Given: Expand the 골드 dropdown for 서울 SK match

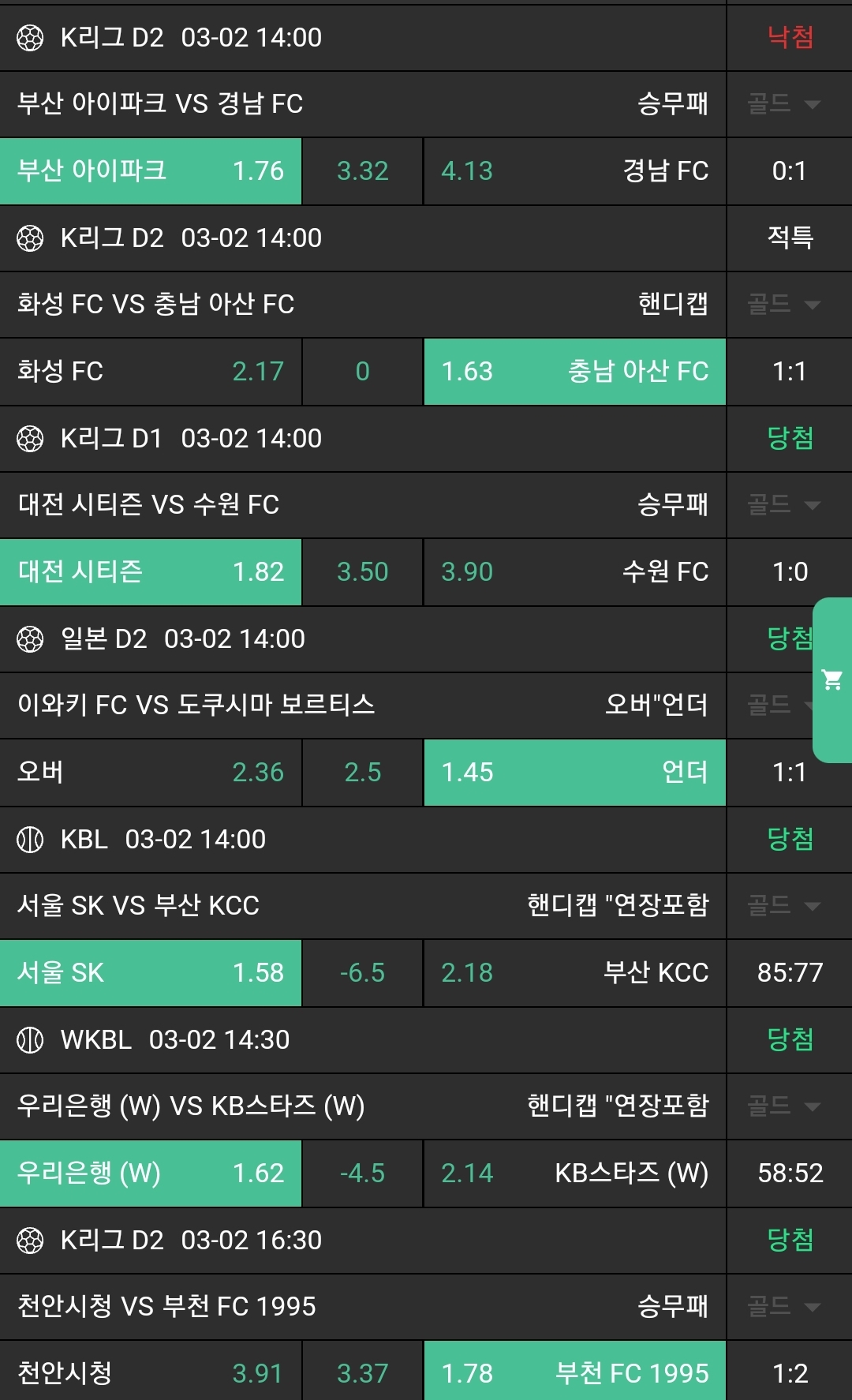Looking at the screenshot, I should (783, 905).
